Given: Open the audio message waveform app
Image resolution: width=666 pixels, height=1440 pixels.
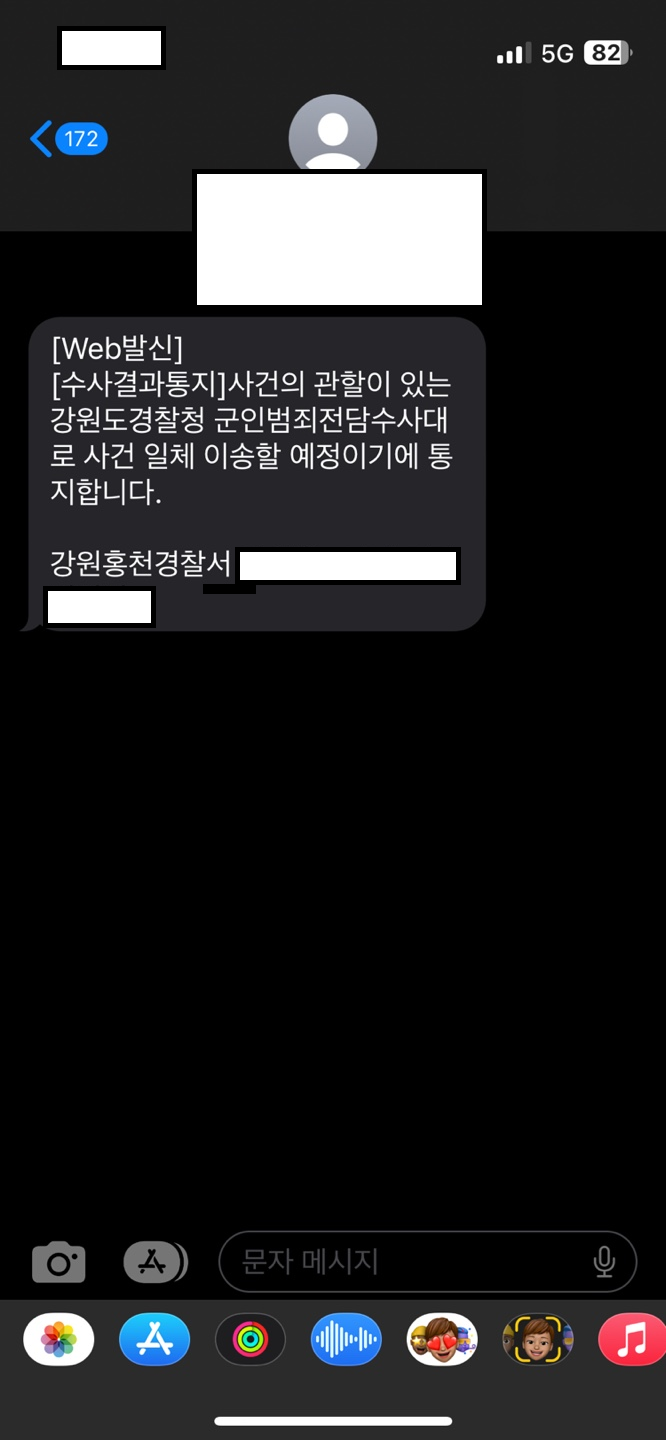Looking at the screenshot, I should 346,1339.
